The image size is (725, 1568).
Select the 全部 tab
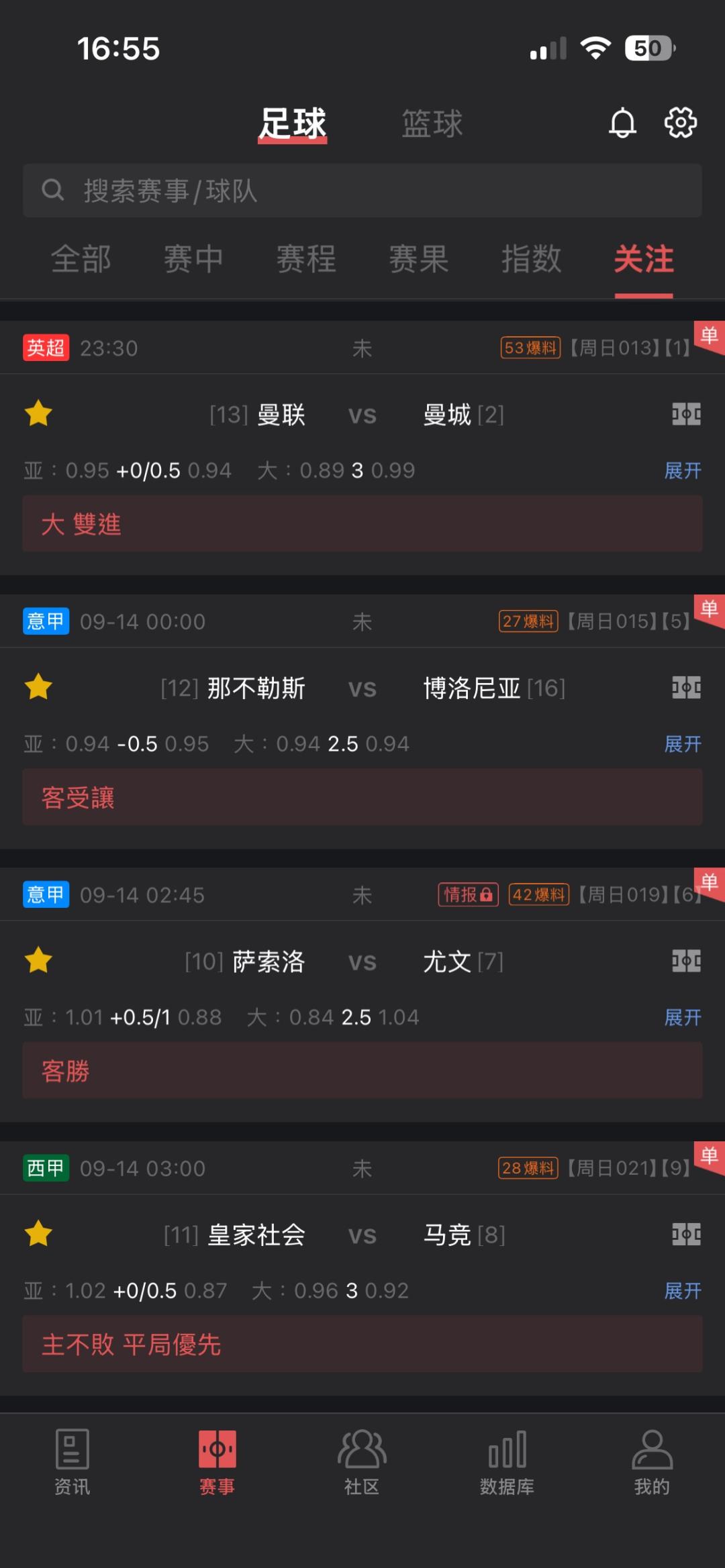click(x=81, y=259)
